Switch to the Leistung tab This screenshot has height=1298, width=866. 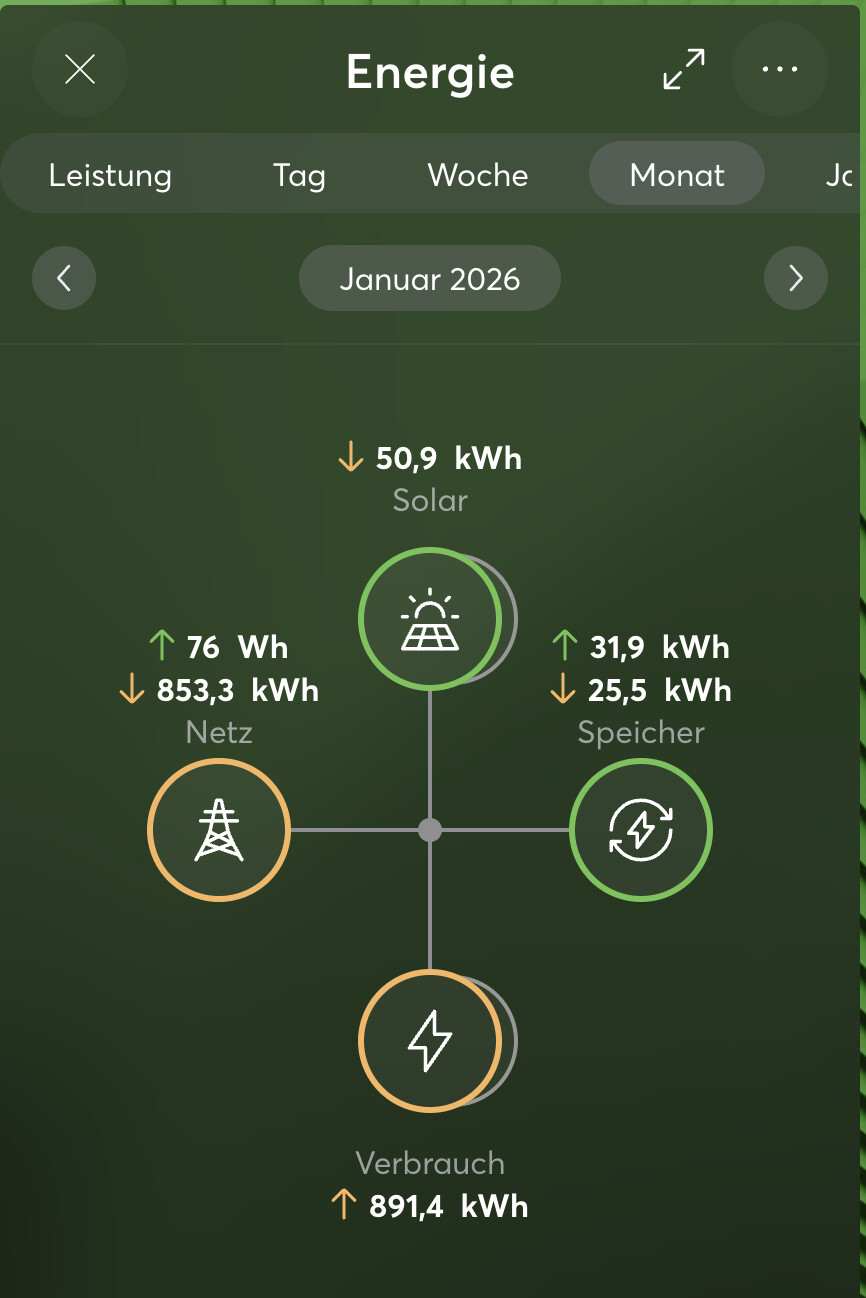(110, 175)
